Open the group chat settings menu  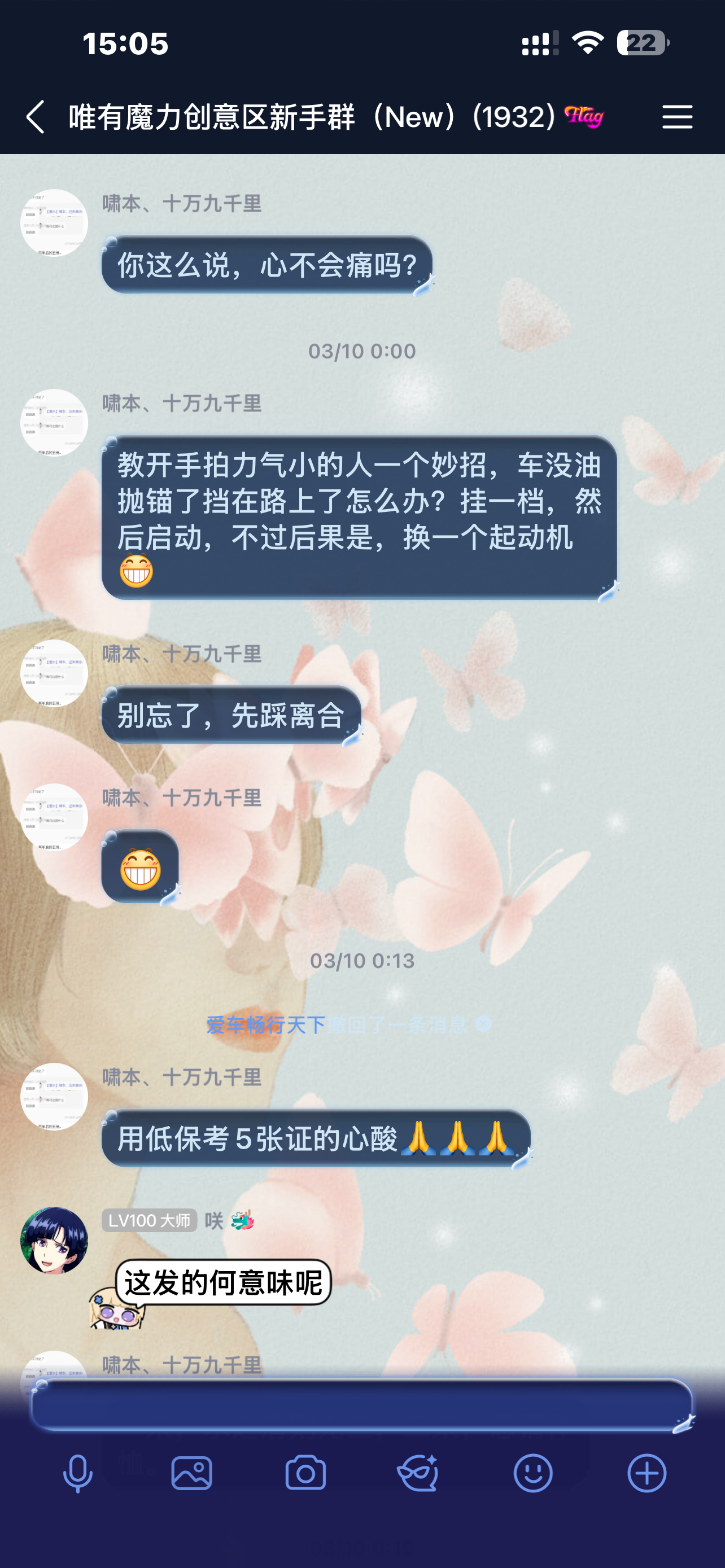[677, 116]
